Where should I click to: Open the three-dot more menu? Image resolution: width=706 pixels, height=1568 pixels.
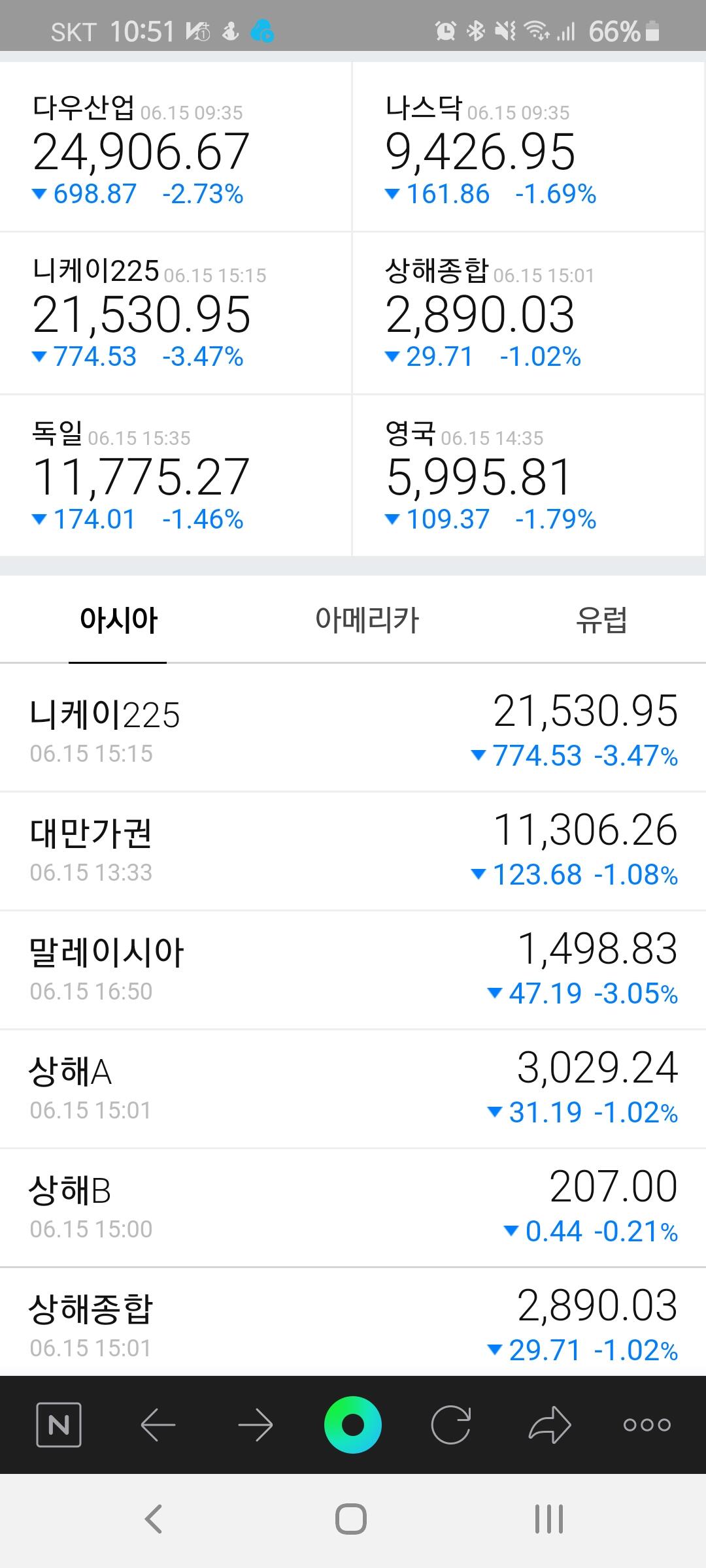647,1424
